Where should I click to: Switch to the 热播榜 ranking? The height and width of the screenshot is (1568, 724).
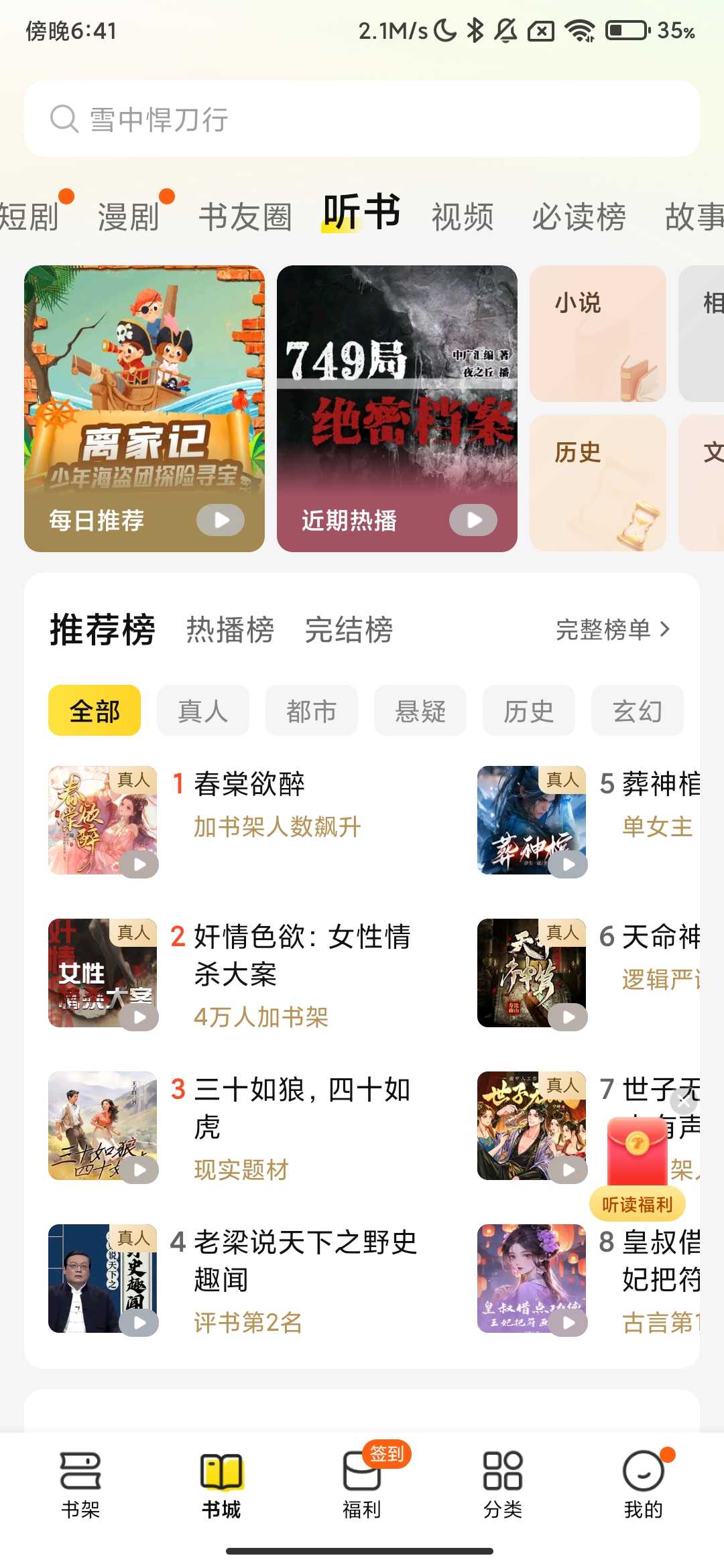pos(230,630)
